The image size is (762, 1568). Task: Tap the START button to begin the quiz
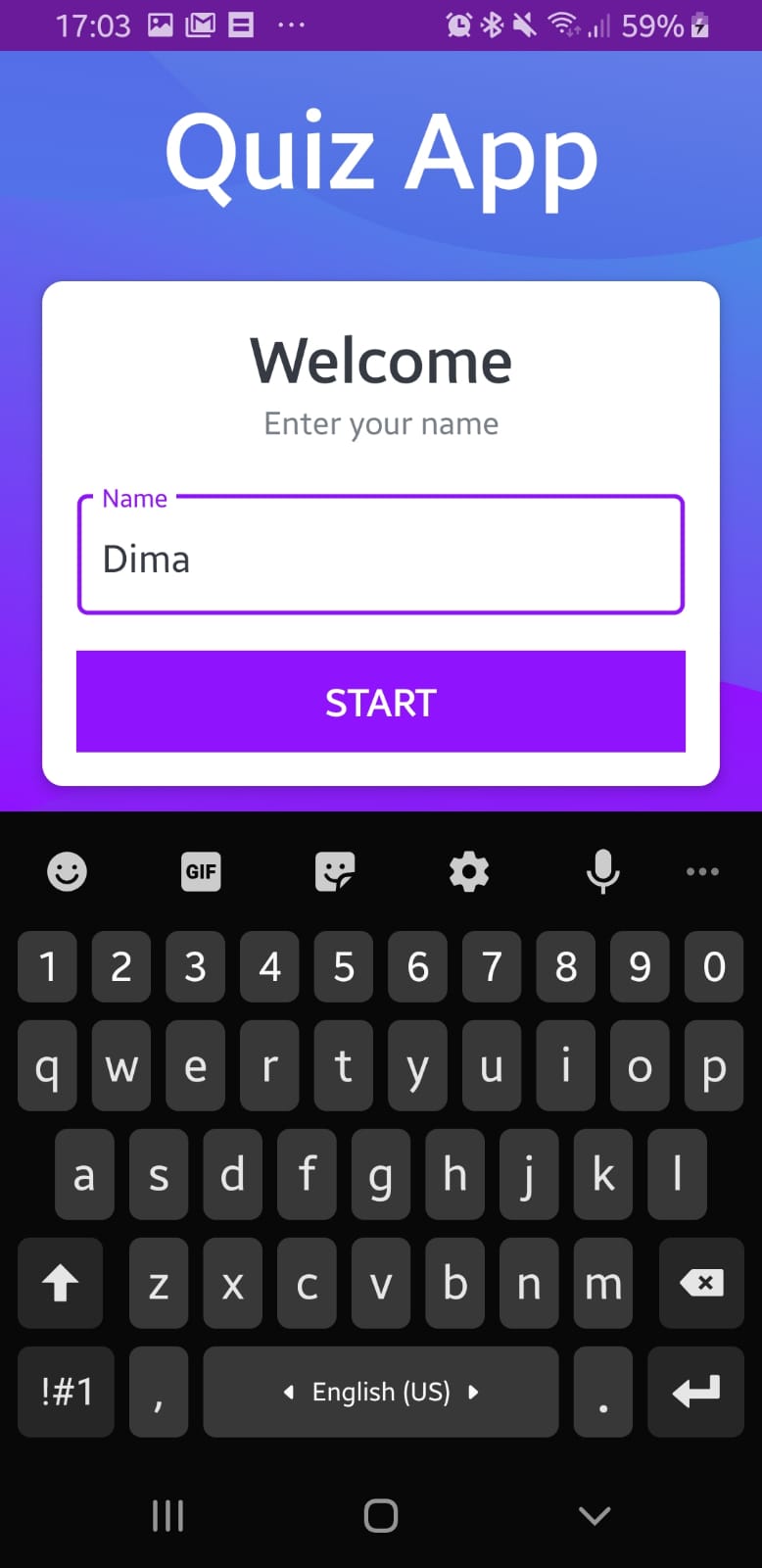[381, 702]
